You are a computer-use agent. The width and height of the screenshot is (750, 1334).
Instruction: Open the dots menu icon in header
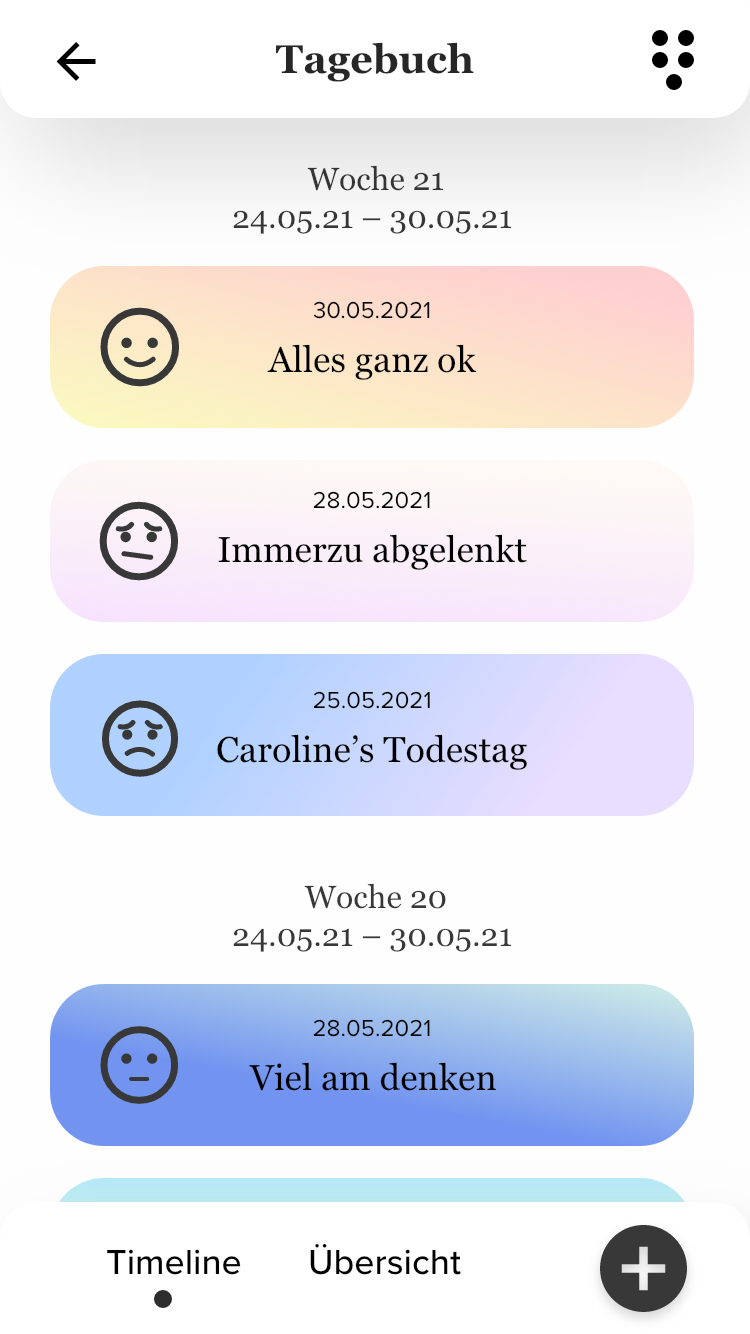[673, 59]
